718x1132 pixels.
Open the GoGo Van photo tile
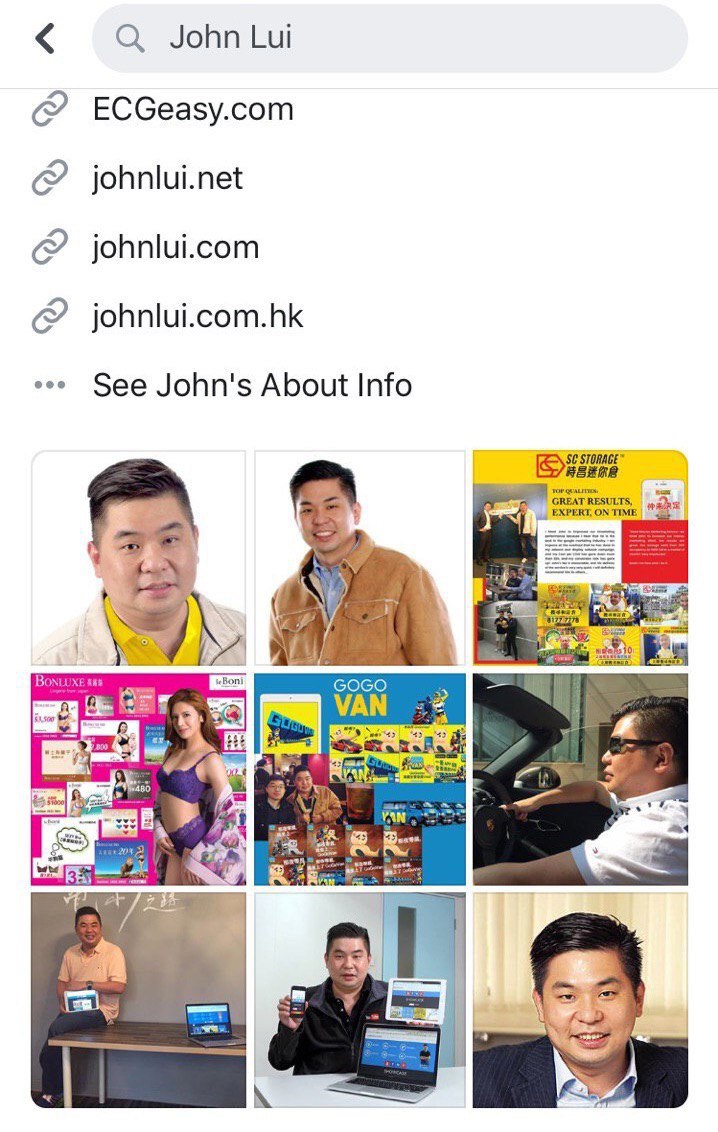(359, 779)
